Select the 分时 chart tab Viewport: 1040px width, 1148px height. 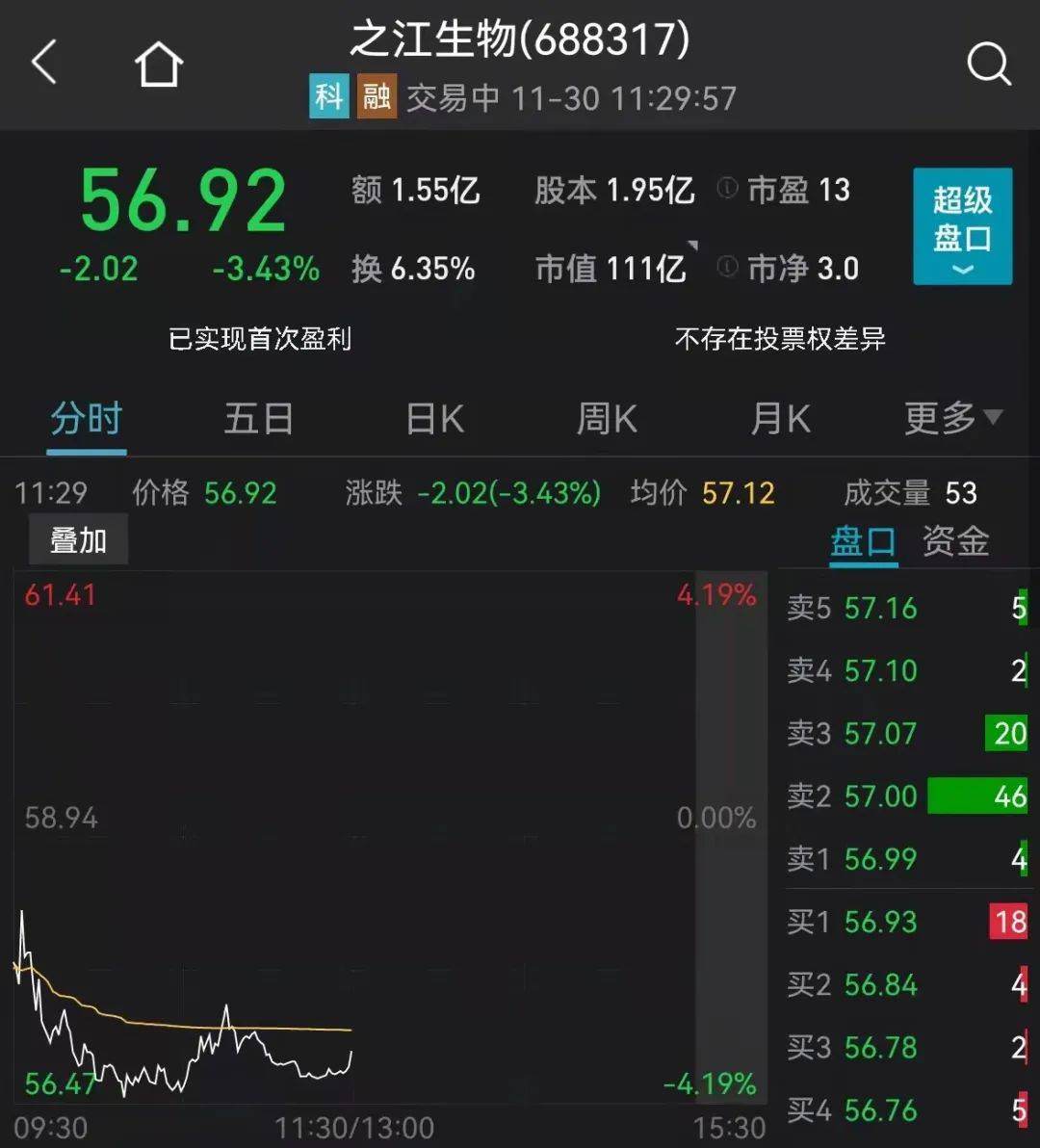pos(87,420)
